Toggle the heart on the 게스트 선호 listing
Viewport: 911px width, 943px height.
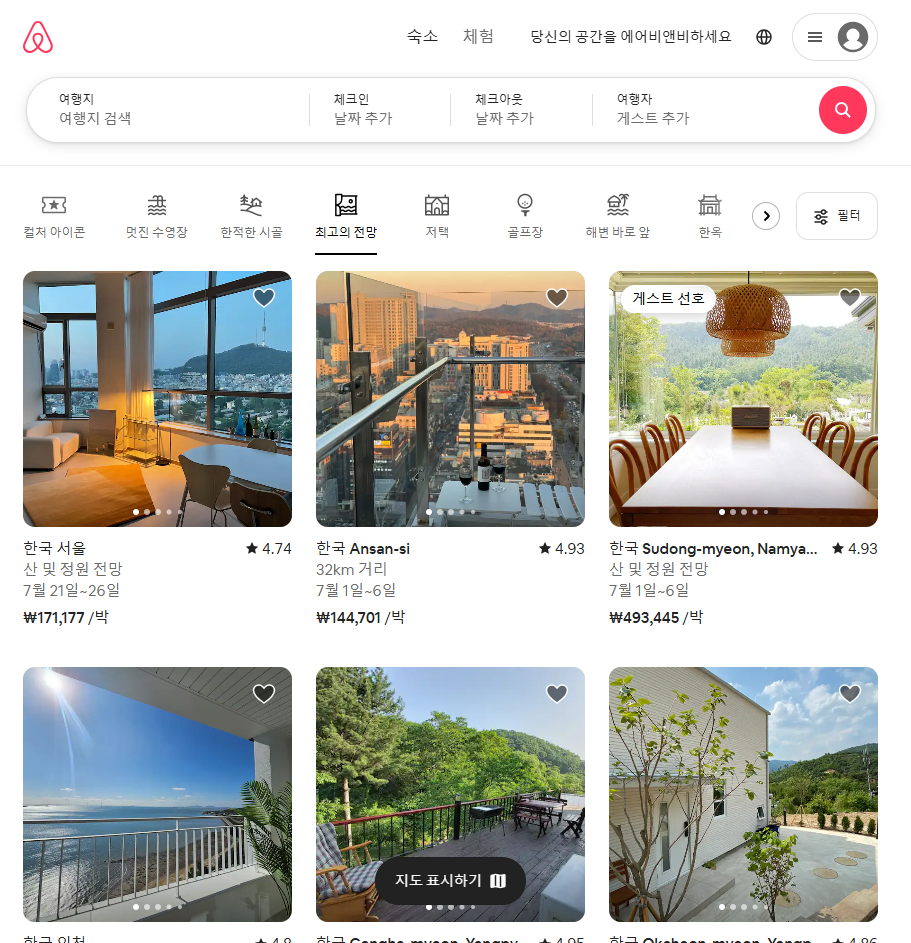(849, 297)
